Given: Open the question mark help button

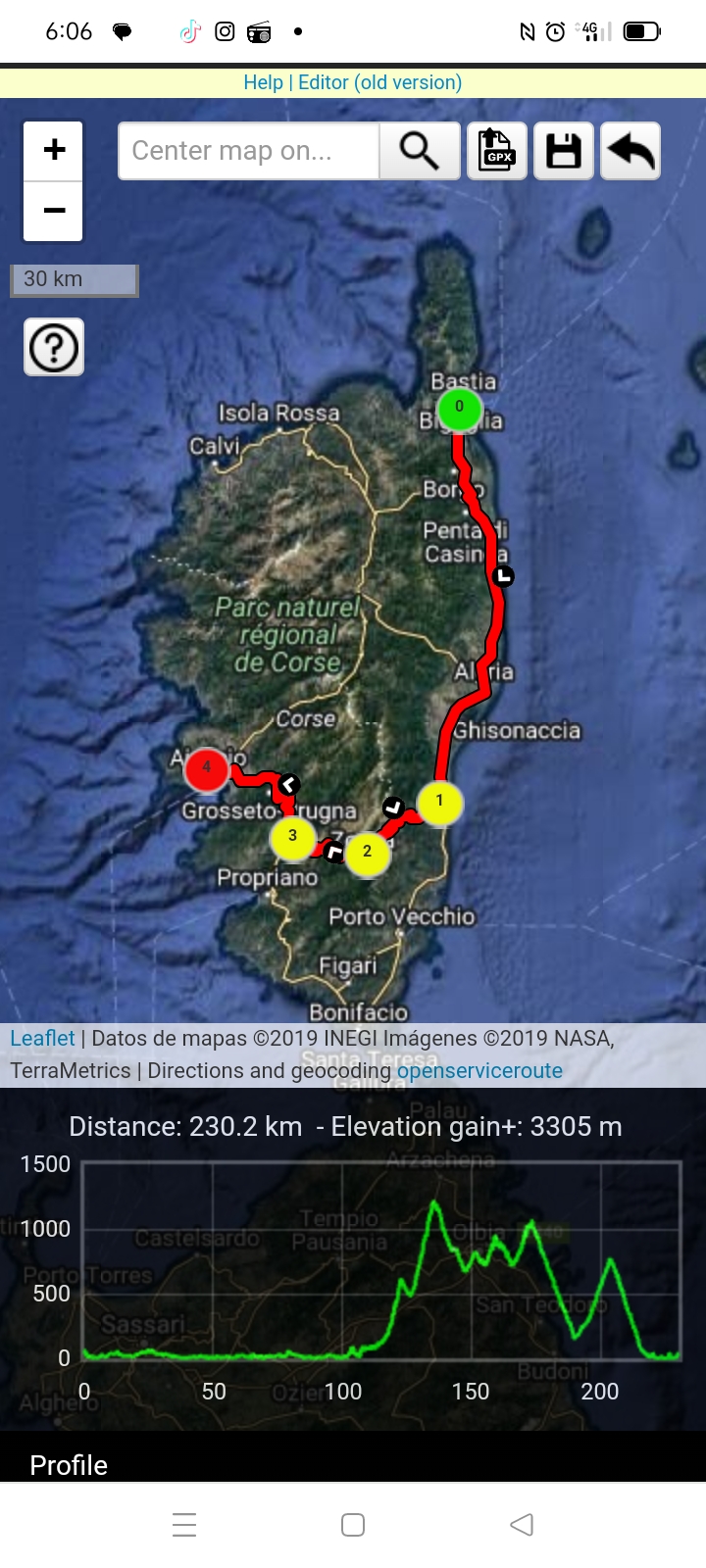Looking at the screenshot, I should pyautogui.click(x=54, y=347).
